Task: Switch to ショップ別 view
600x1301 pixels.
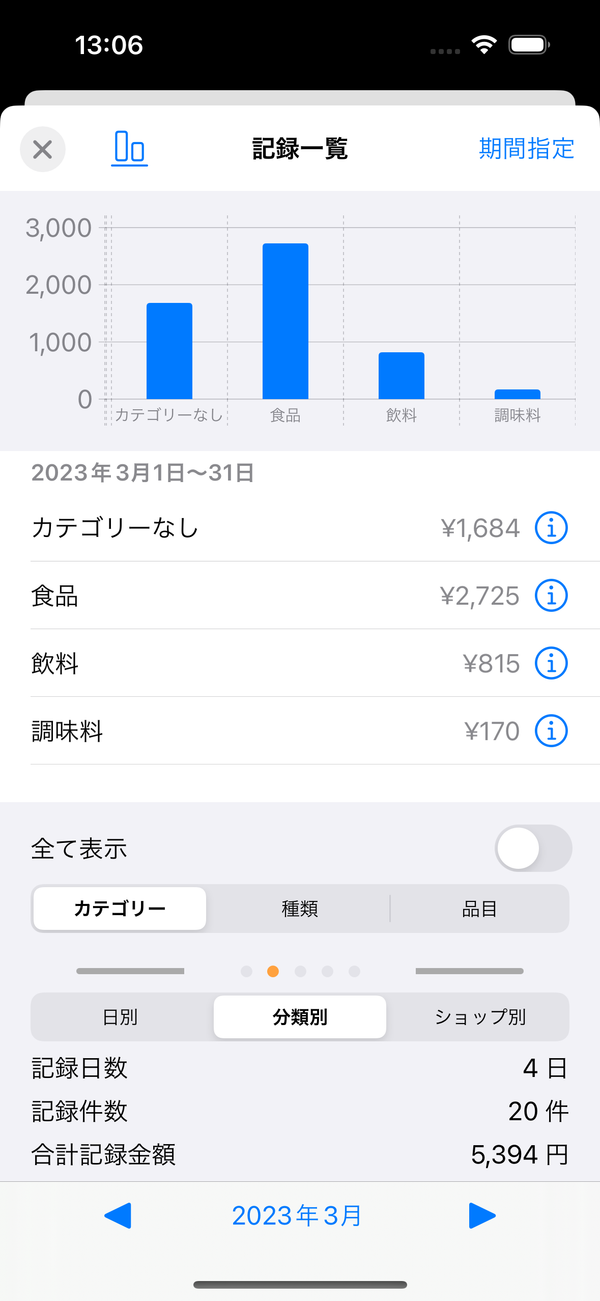Action: (480, 1018)
